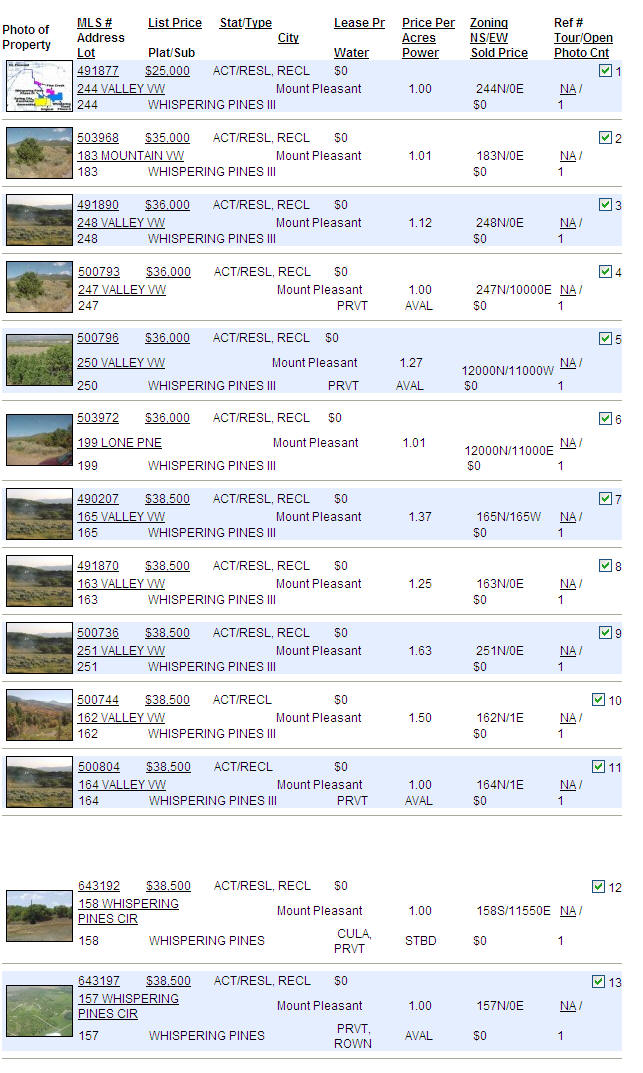643x1073 pixels.
Task: Toggle the checkbox for listing number 13
Action: 598,981
